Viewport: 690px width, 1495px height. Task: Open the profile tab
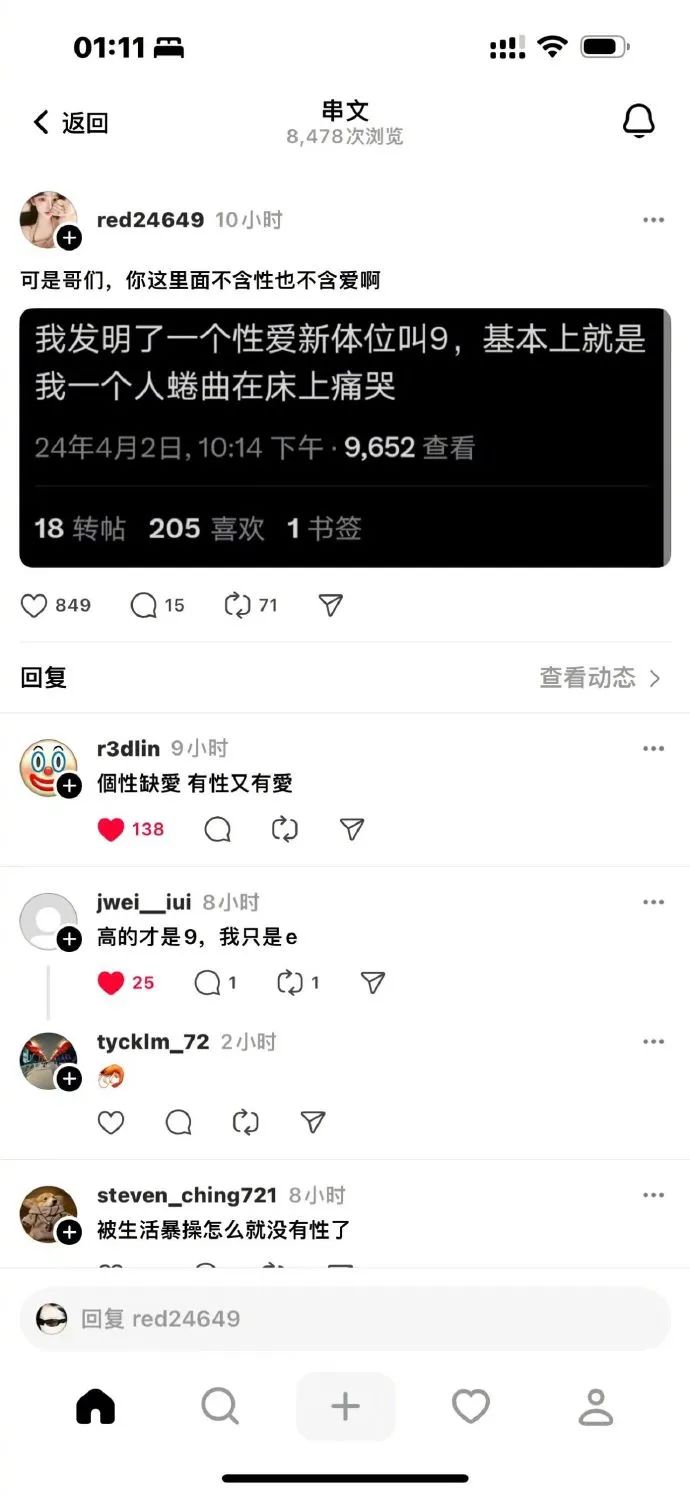point(596,1406)
